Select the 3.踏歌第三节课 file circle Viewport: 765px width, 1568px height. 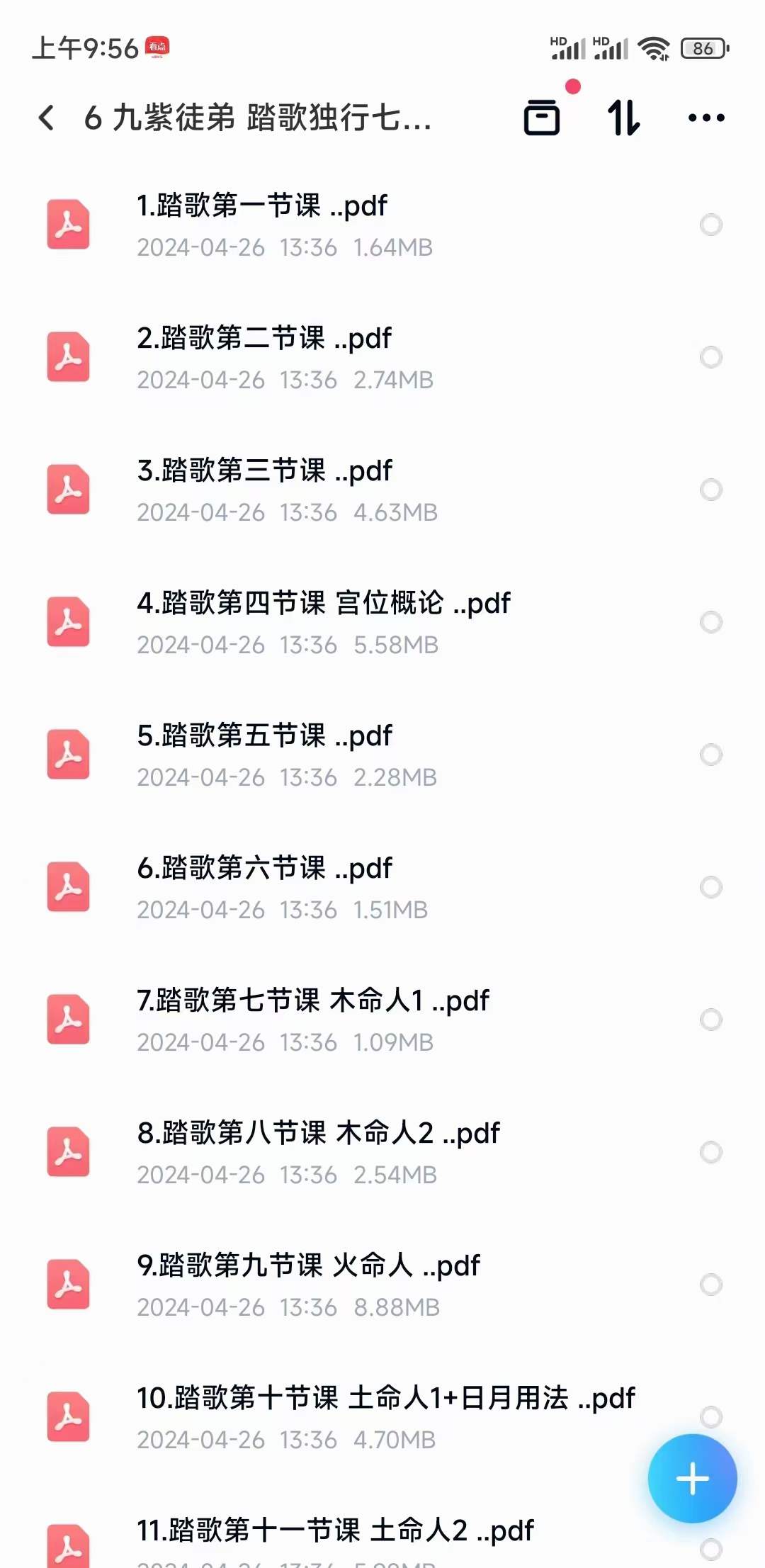pyautogui.click(x=711, y=490)
